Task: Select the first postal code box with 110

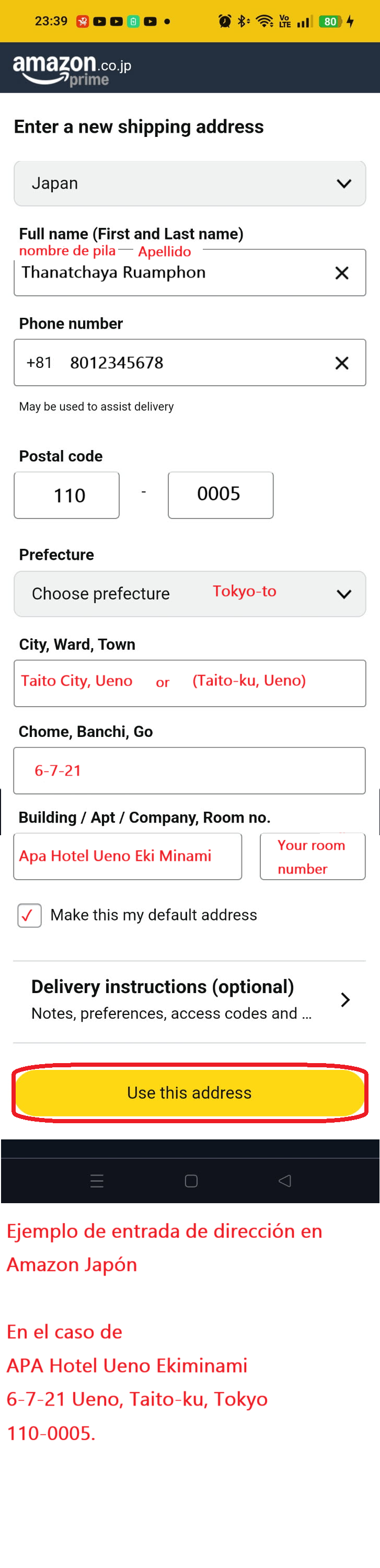Action: click(x=67, y=495)
